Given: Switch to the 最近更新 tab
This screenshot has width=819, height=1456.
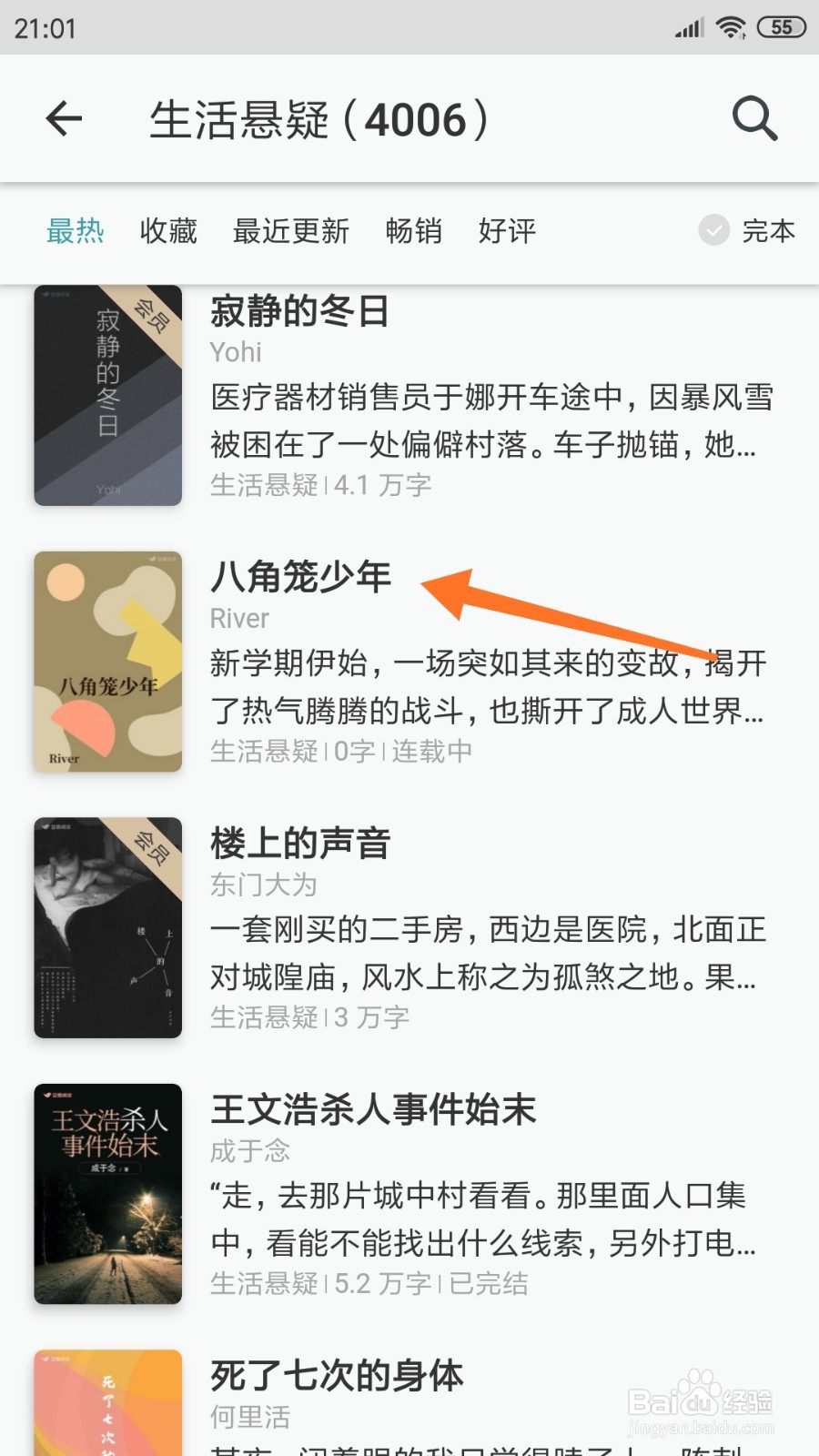Looking at the screenshot, I should pyautogui.click(x=291, y=231).
